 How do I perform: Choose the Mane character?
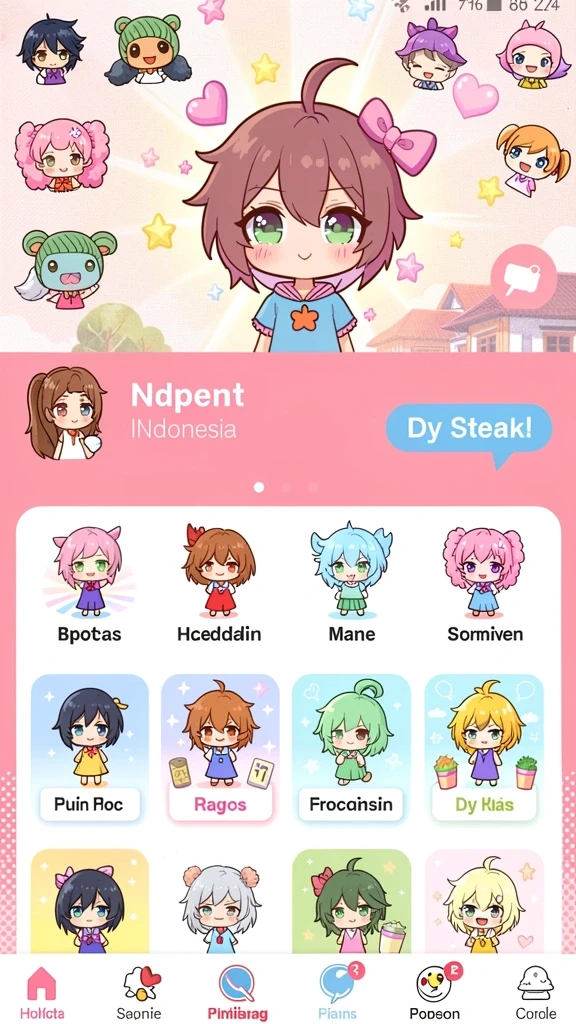(x=351, y=583)
